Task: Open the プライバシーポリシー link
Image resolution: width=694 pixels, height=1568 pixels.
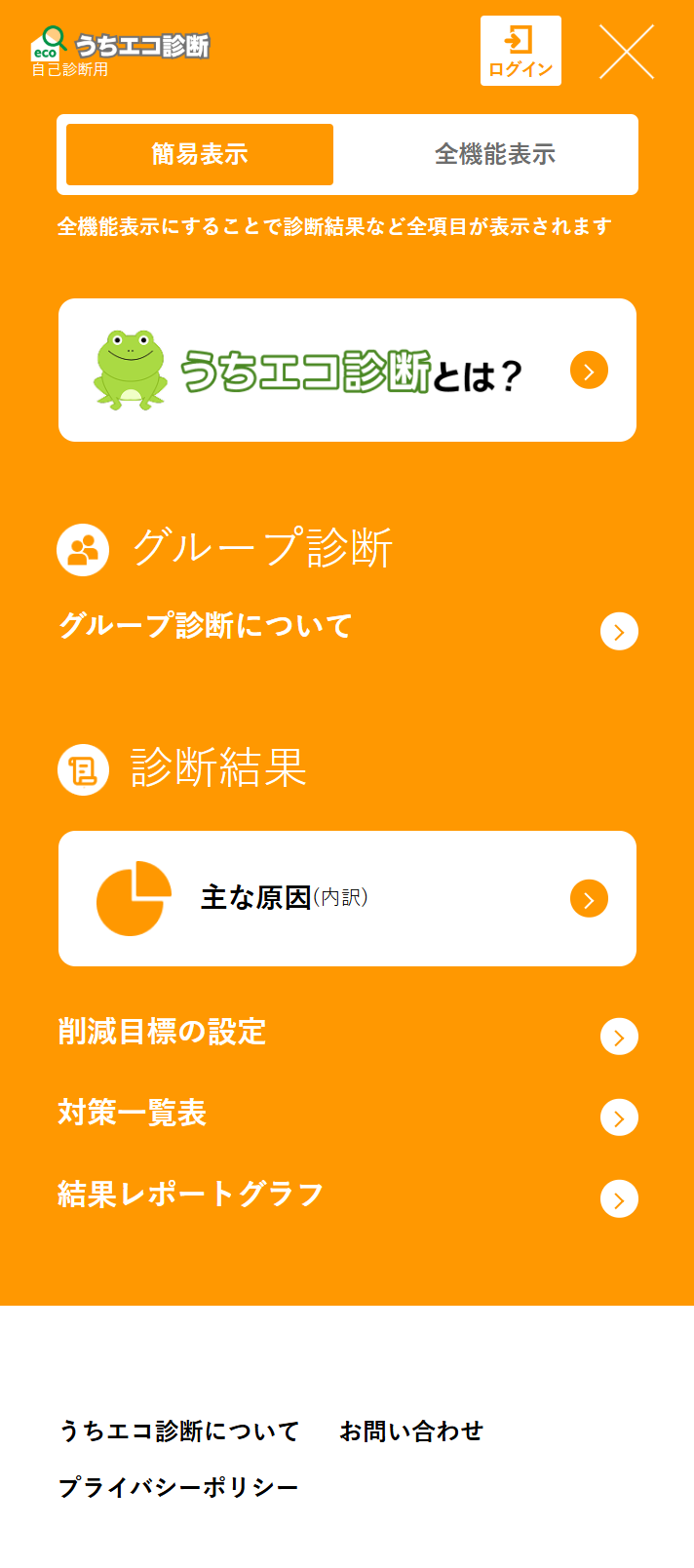Action: click(178, 1487)
